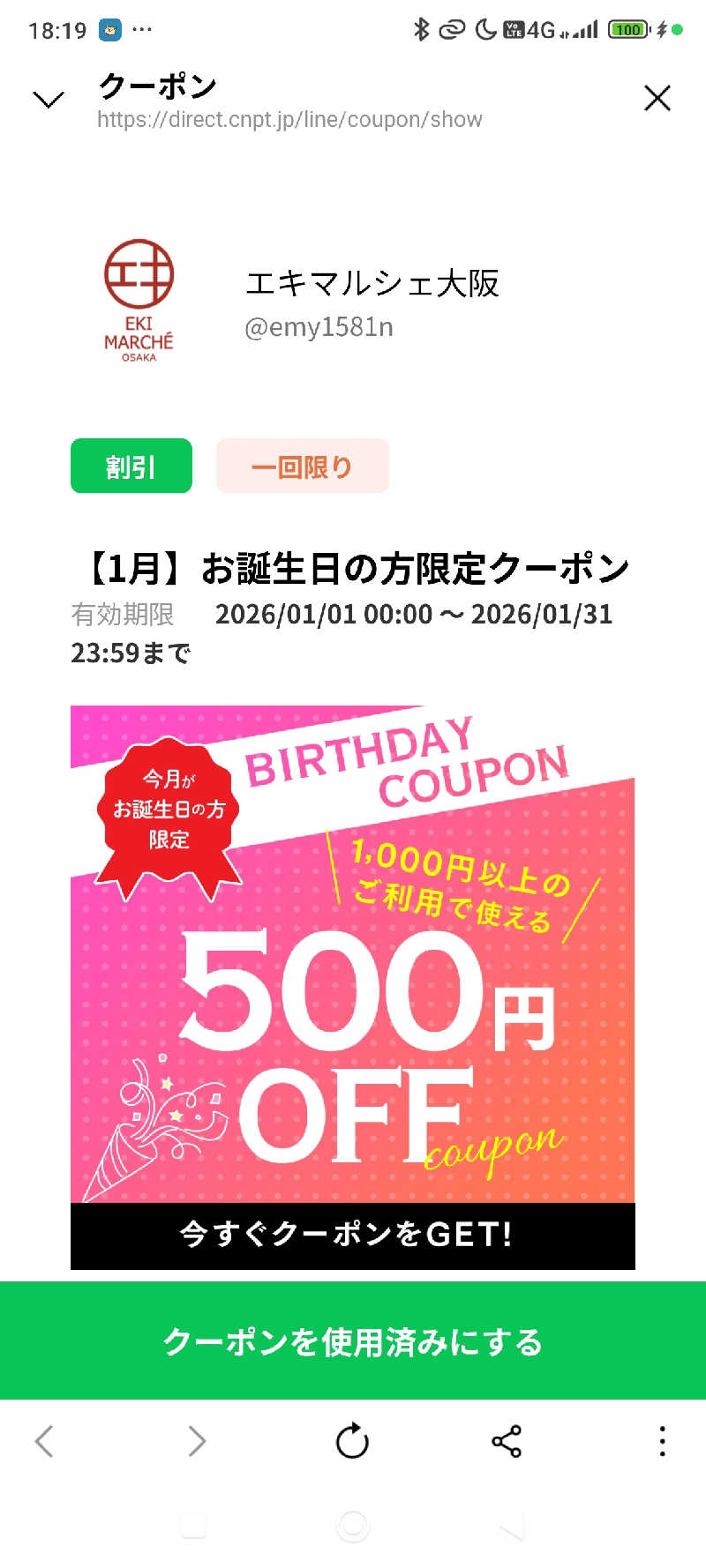Minimize the coupon browser with the down chevron
The height and width of the screenshot is (1568, 706).
coord(49,100)
